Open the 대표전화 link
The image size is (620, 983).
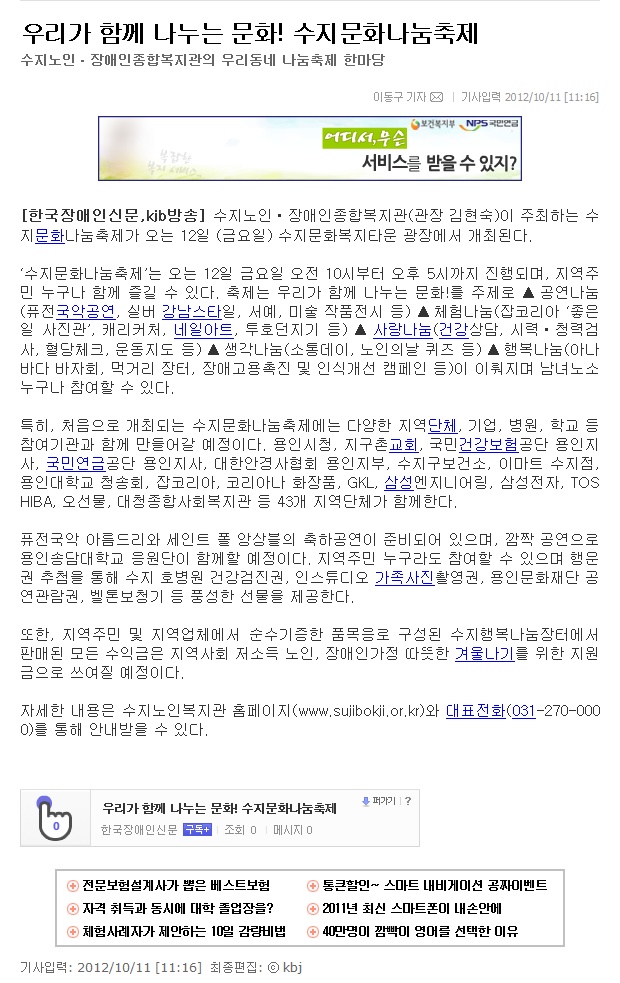point(473,710)
